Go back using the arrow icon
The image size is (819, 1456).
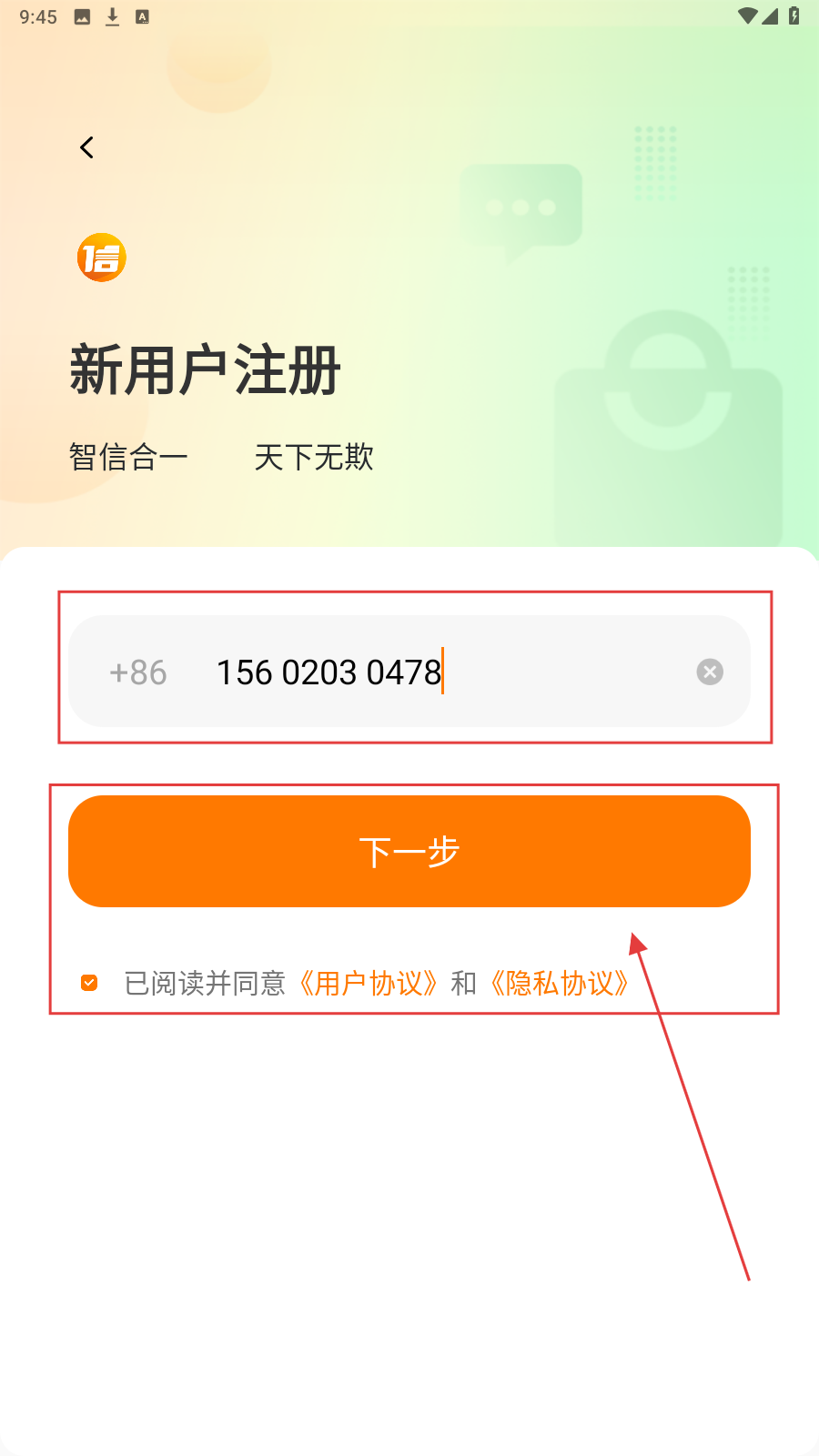pyautogui.click(x=87, y=147)
